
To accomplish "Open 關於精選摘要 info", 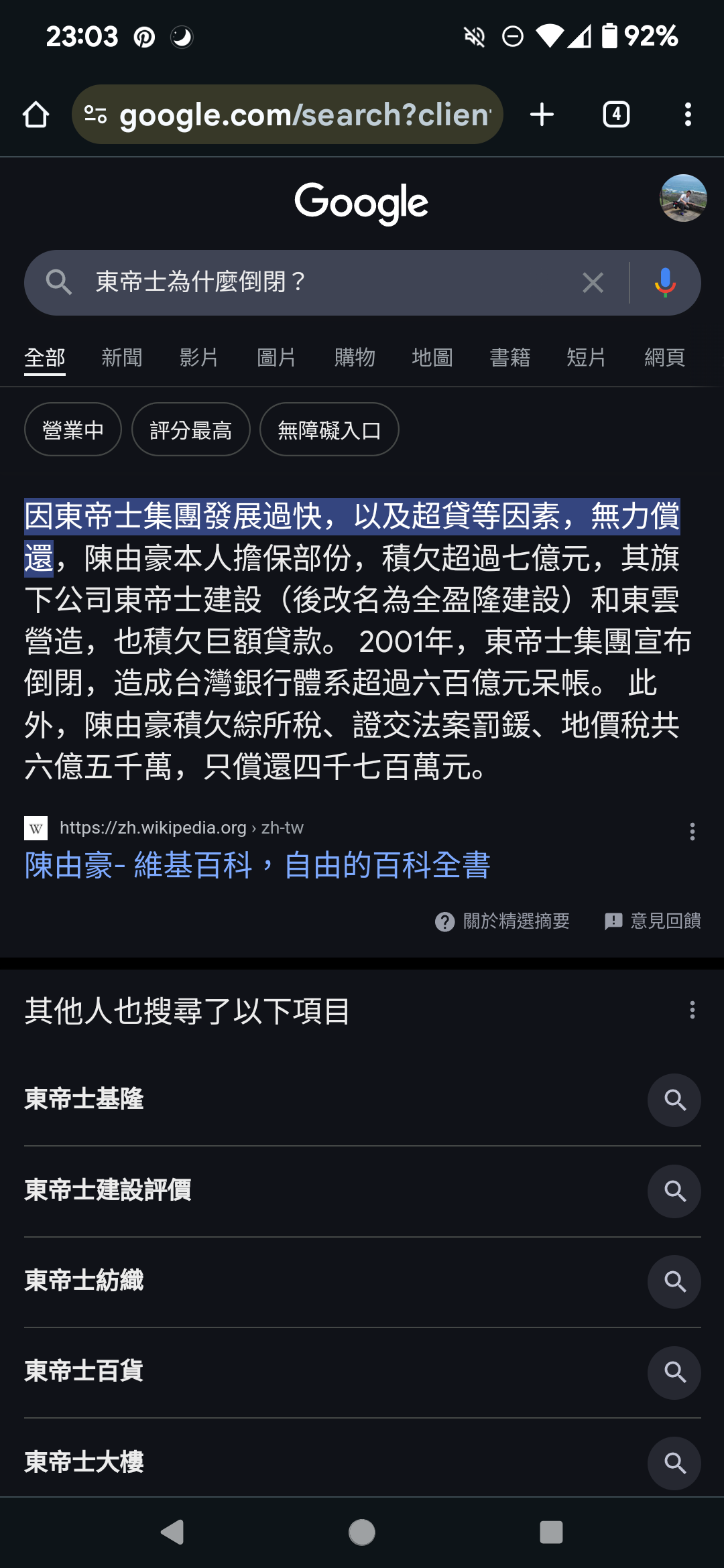I will 503,921.
